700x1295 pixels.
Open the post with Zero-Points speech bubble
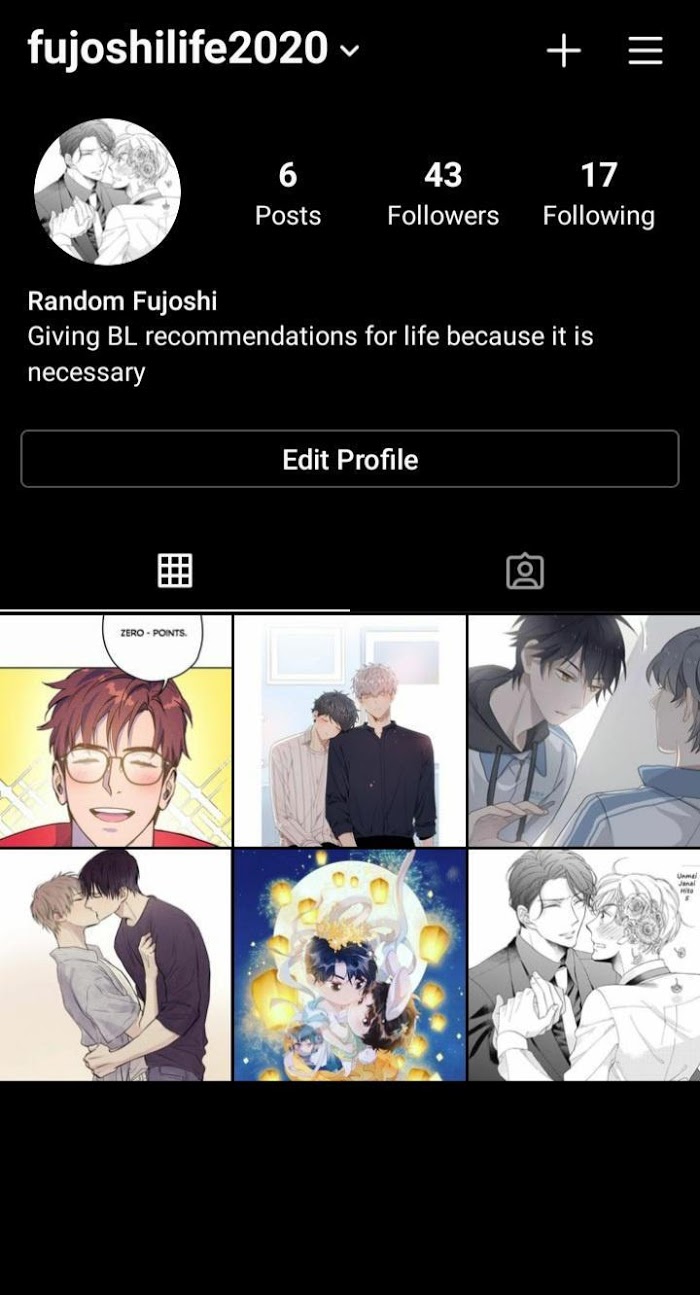pos(116,731)
